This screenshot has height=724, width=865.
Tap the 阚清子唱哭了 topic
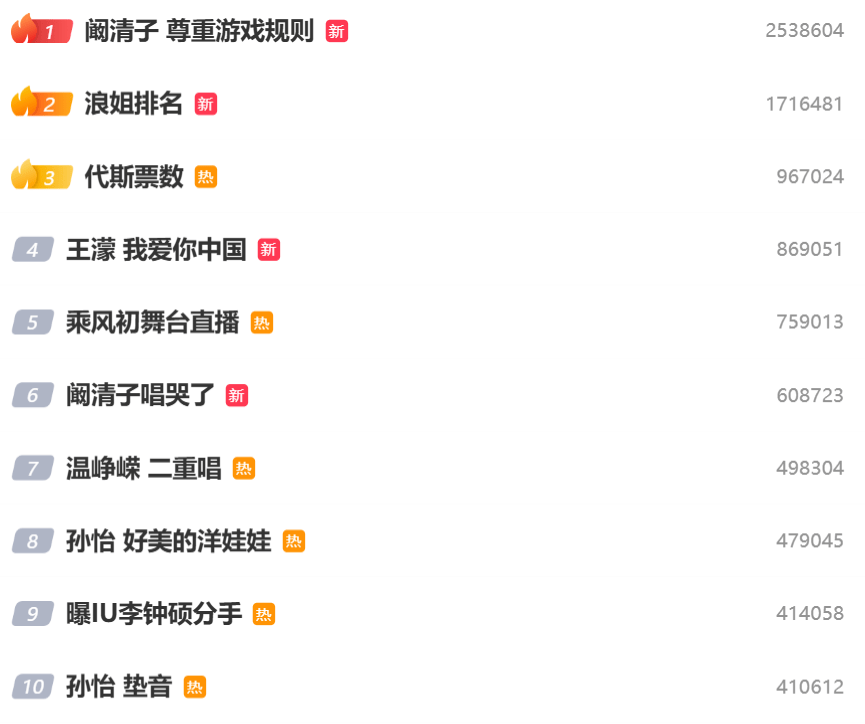141,395
